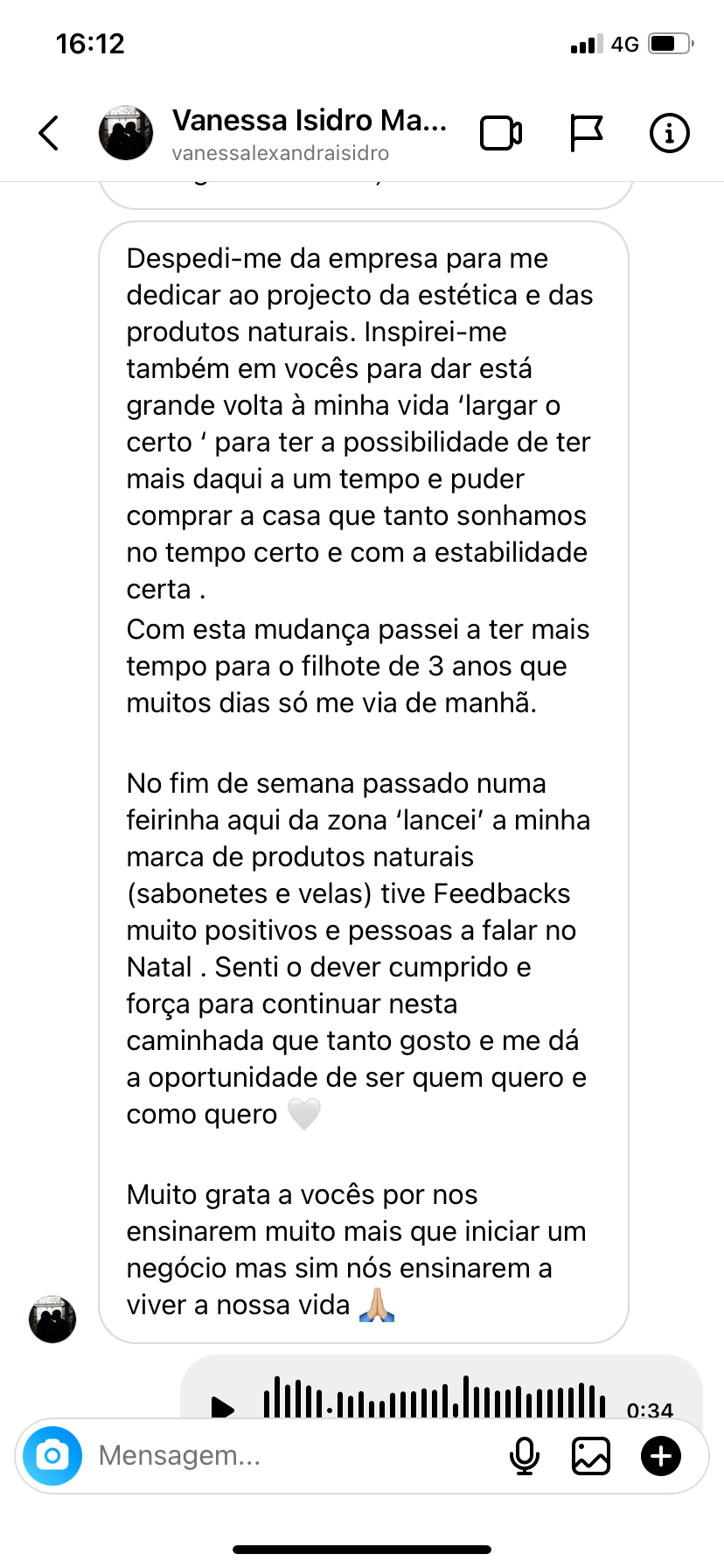Open Vanessa Isidro's profile from header
The height and width of the screenshot is (1568, 724).
[x=309, y=133]
